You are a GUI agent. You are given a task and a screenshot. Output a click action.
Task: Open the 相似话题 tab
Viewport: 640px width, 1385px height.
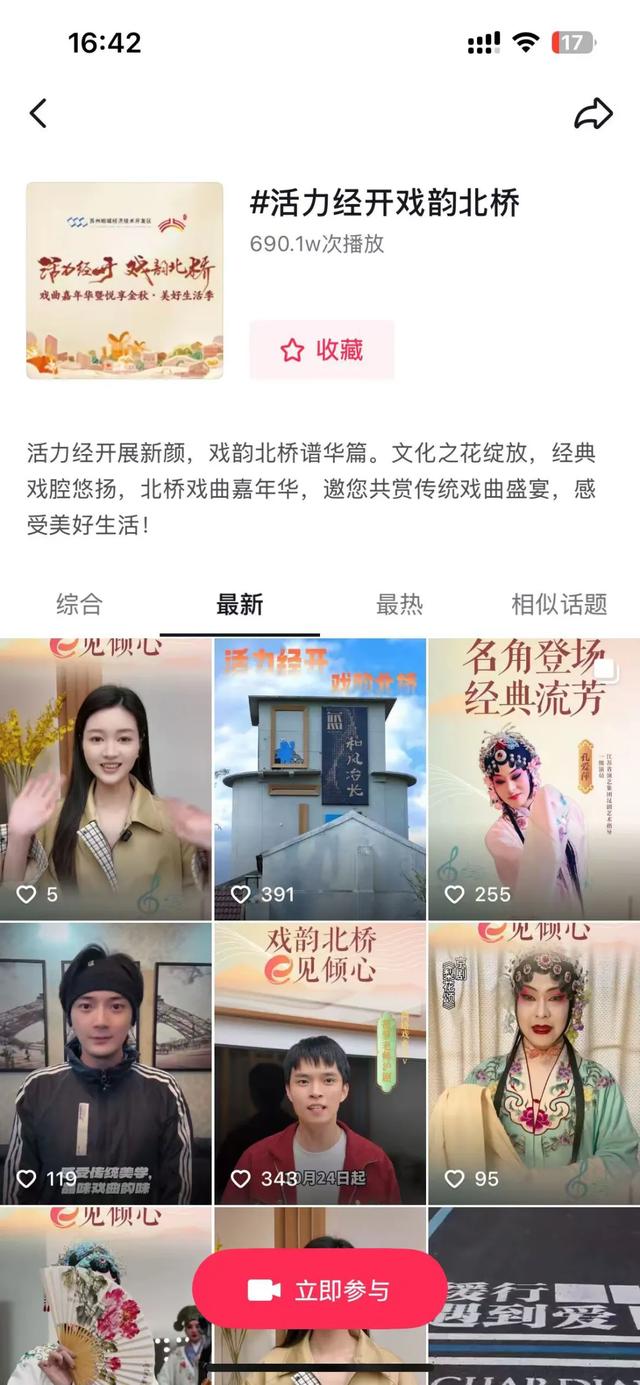559,604
